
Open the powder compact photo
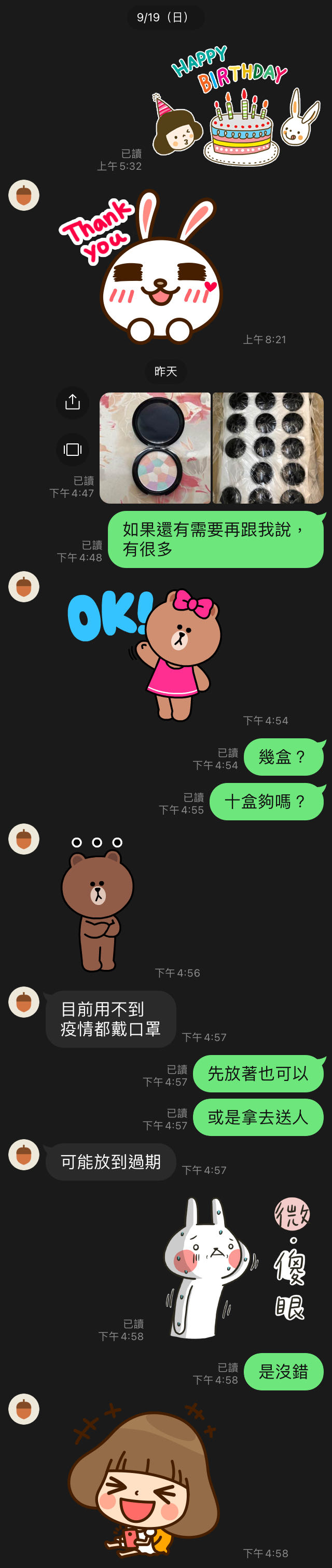(155, 448)
